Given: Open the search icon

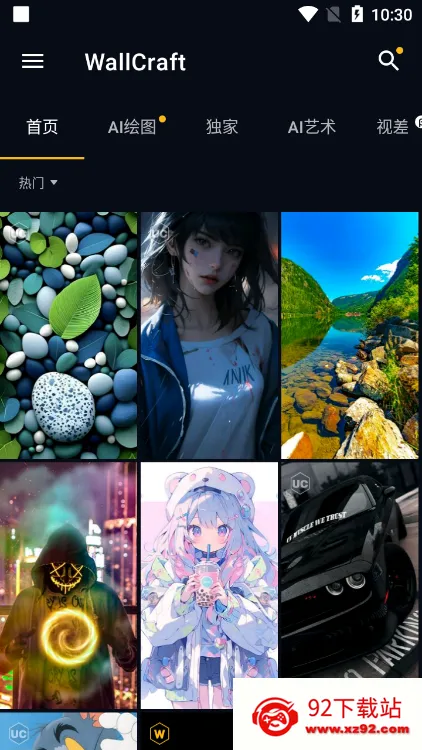Looking at the screenshot, I should tap(389, 61).
